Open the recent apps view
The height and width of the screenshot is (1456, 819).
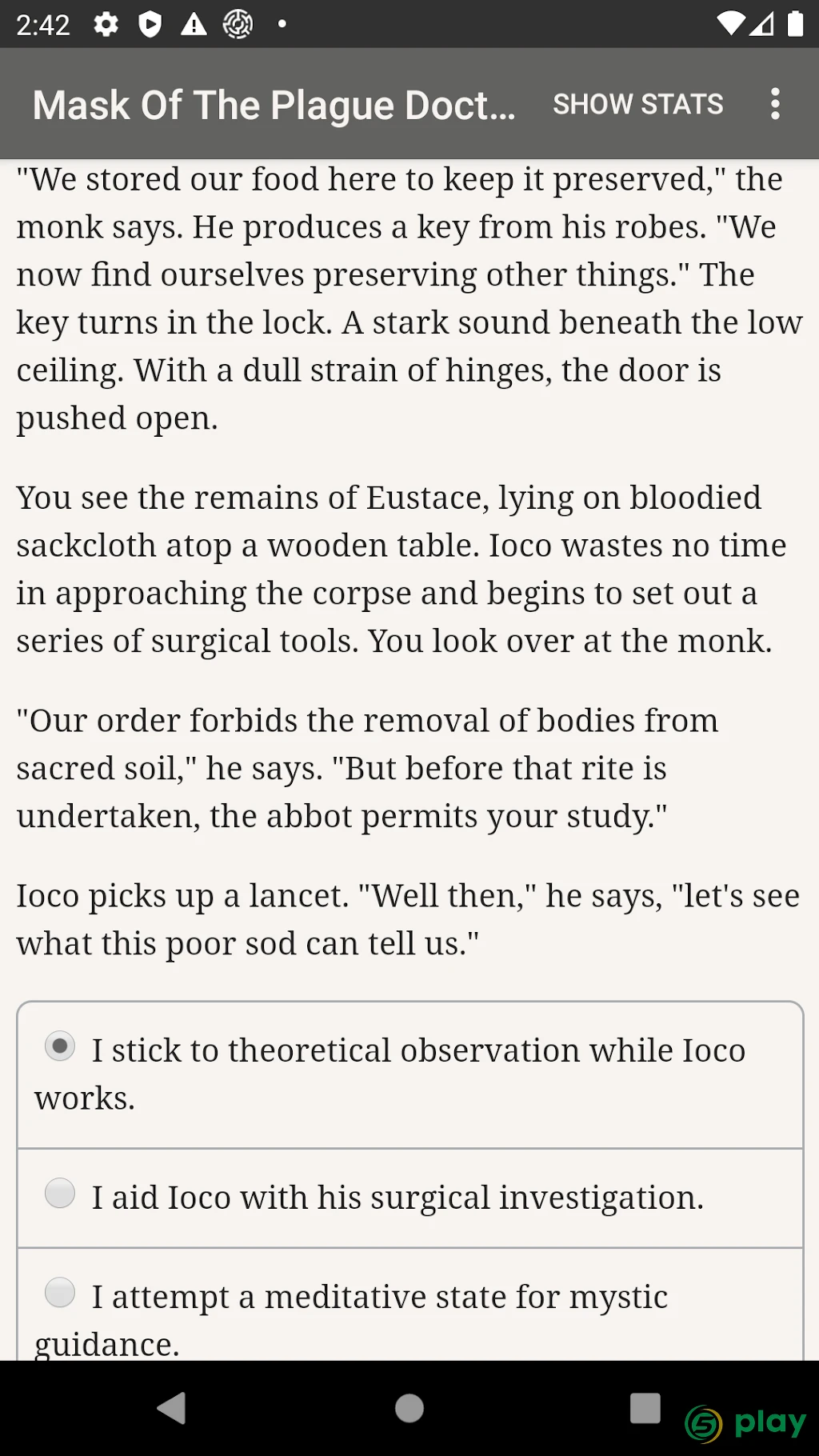point(645,1408)
